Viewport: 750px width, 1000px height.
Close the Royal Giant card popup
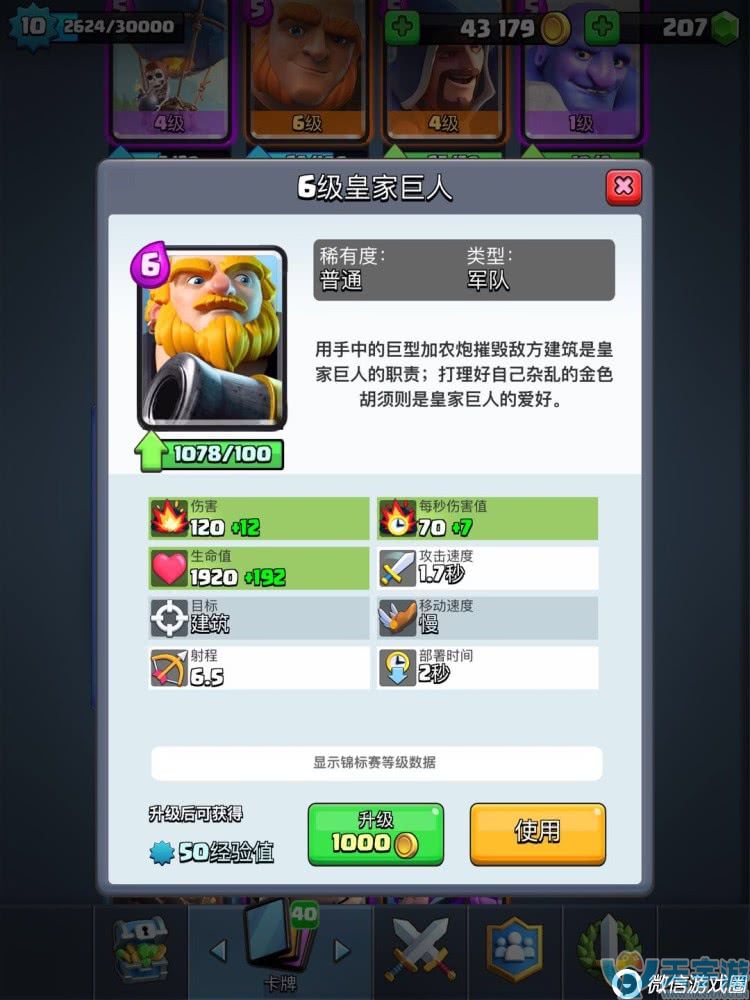pos(623,186)
